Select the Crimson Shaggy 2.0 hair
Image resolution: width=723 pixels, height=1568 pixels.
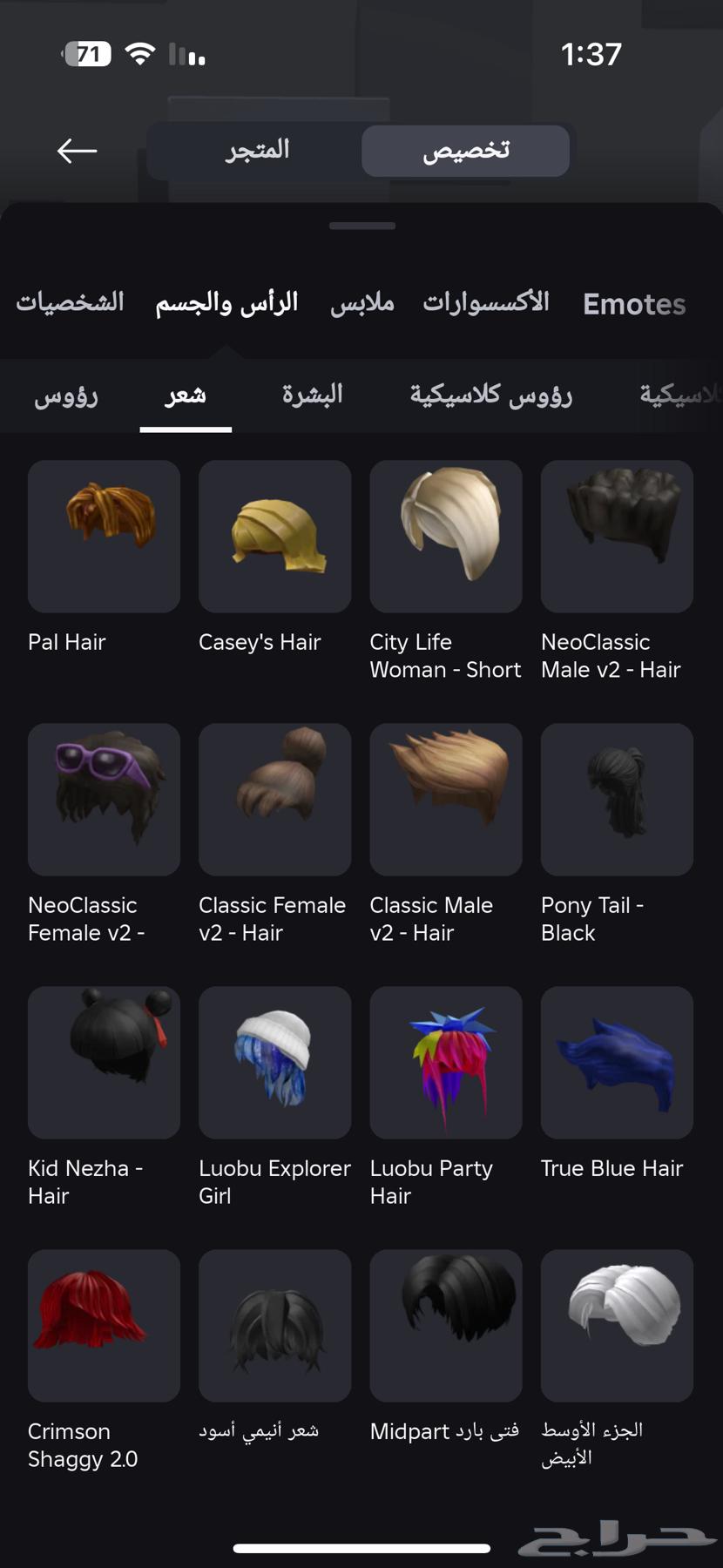coord(104,1325)
